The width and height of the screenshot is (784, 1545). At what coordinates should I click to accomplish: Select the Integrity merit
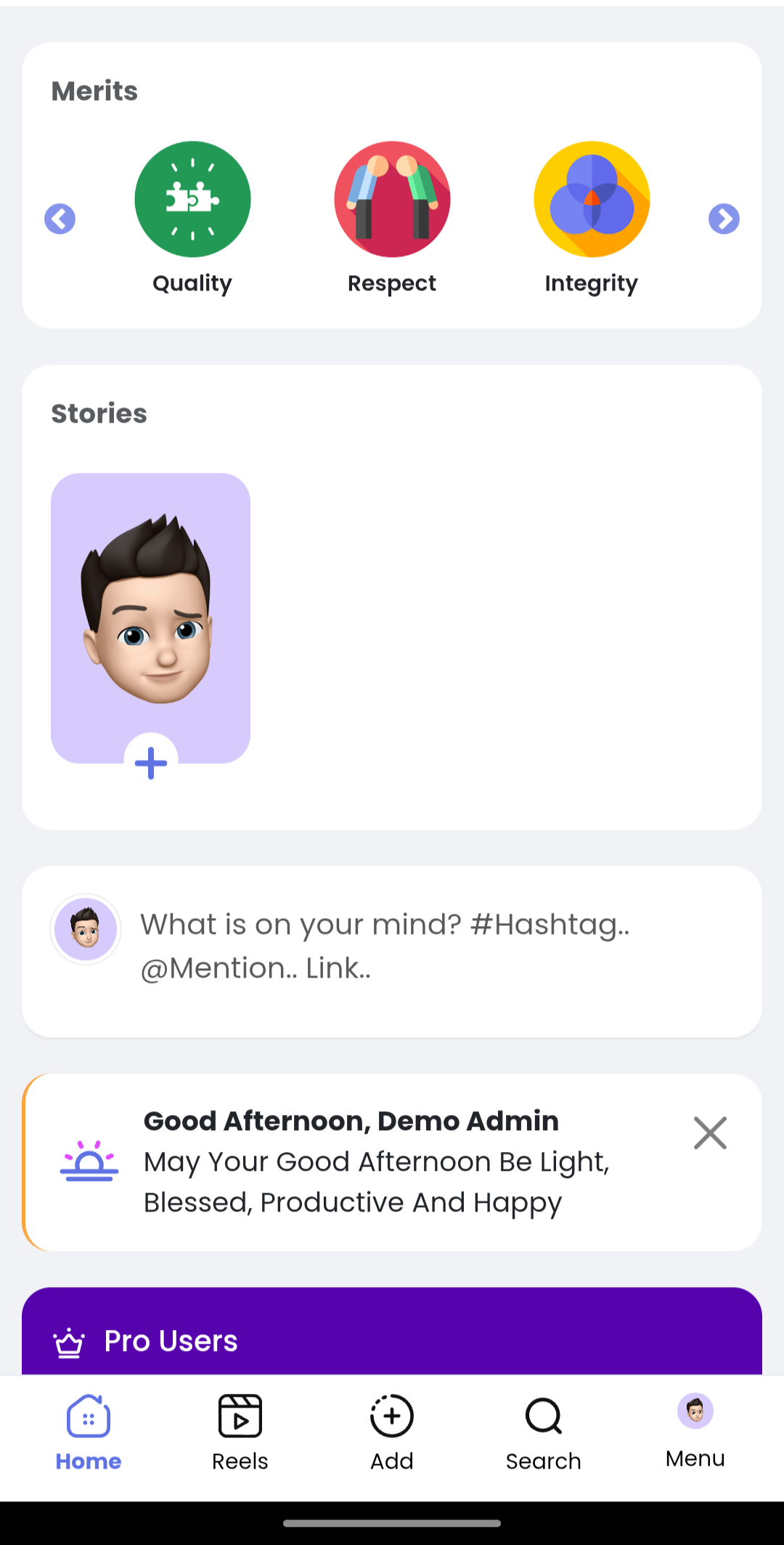coord(592,200)
